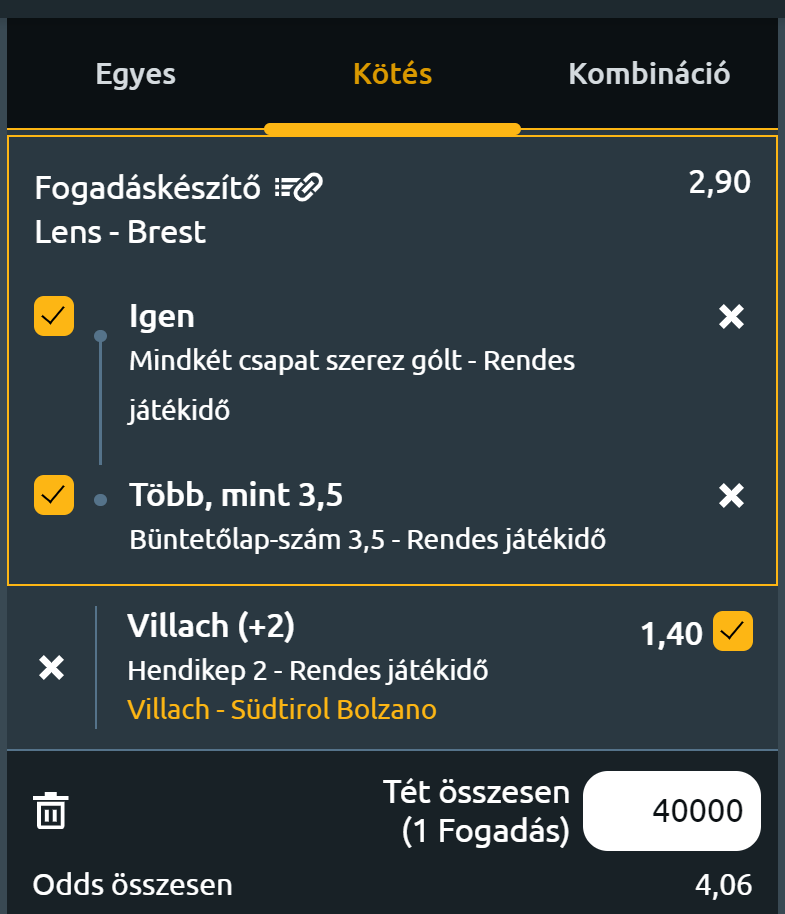Switch to the Egyes tab
This screenshot has width=785, height=914.
(x=135, y=74)
